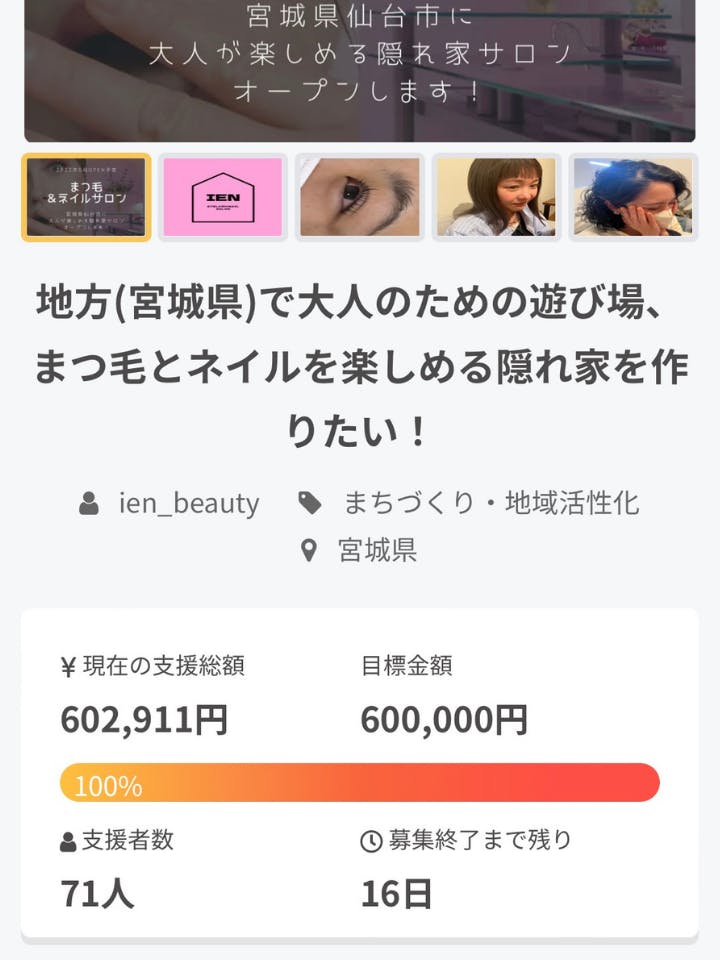Browse the まちづくり・地域活性化 category
The image size is (720, 960).
490,503
